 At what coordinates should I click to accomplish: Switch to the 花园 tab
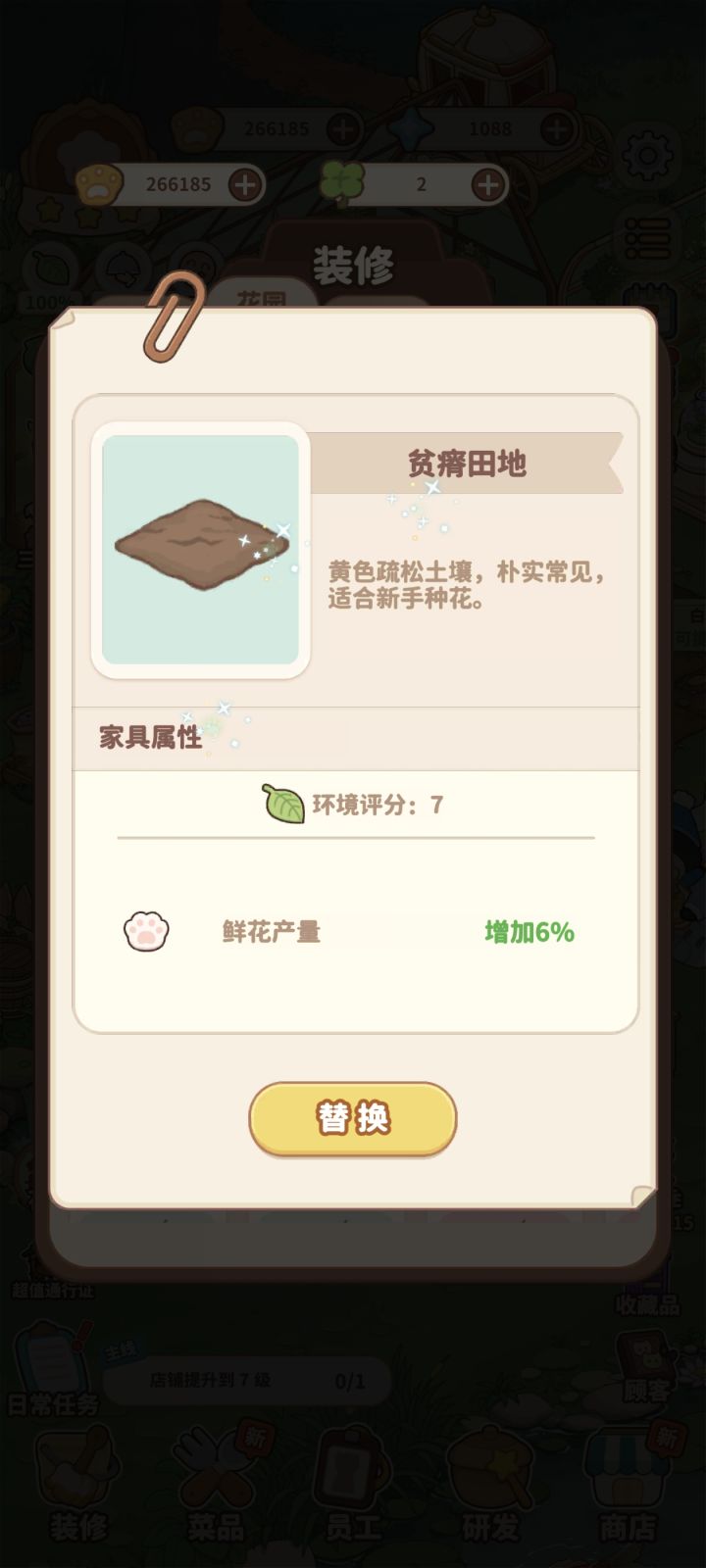tap(260, 294)
